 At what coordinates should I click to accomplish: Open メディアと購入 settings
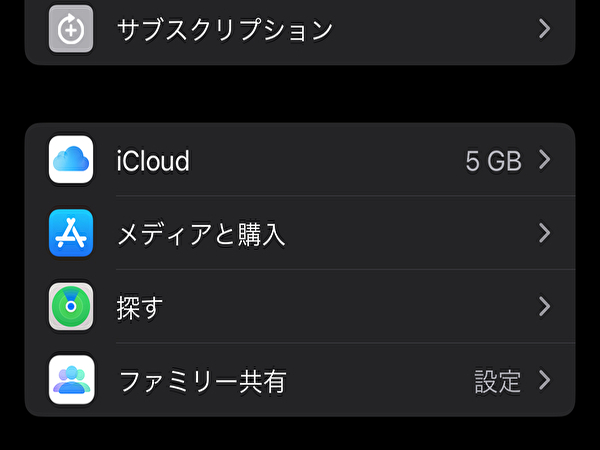point(300,234)
